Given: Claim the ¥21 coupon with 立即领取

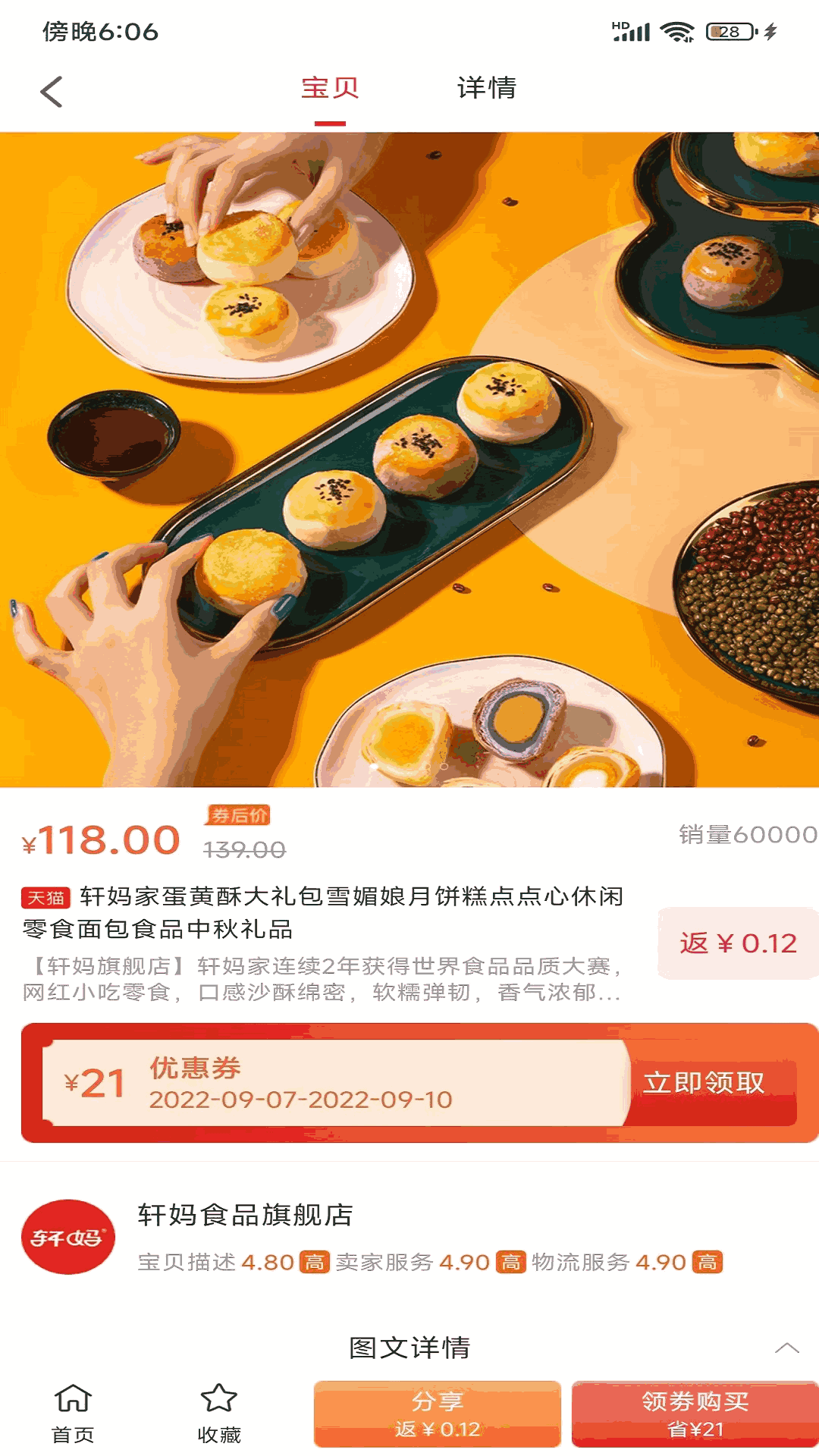Looking at the screenshot, I should [704, 1083].
